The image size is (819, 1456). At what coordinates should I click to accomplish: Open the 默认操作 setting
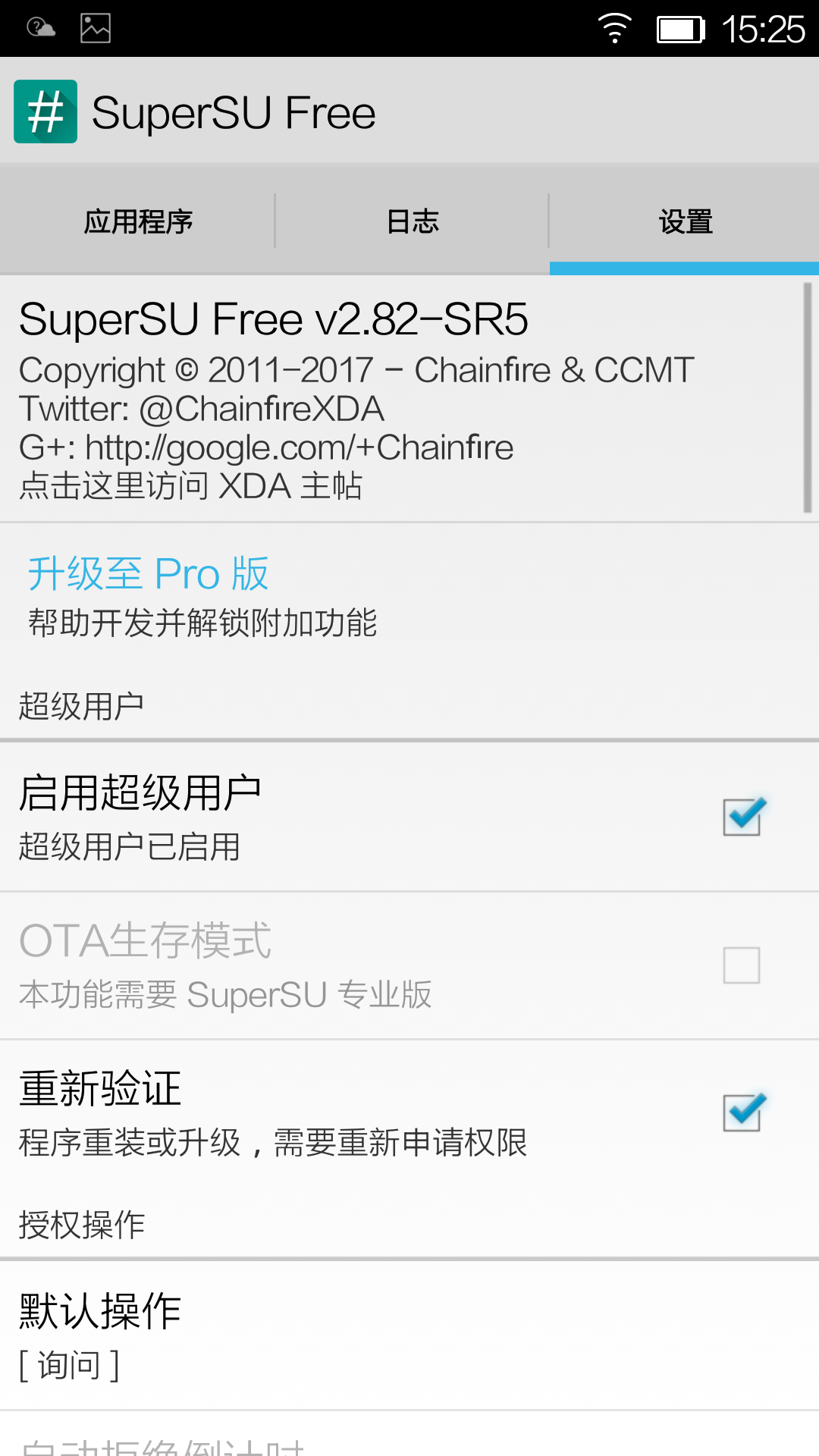pos(409,1335)
